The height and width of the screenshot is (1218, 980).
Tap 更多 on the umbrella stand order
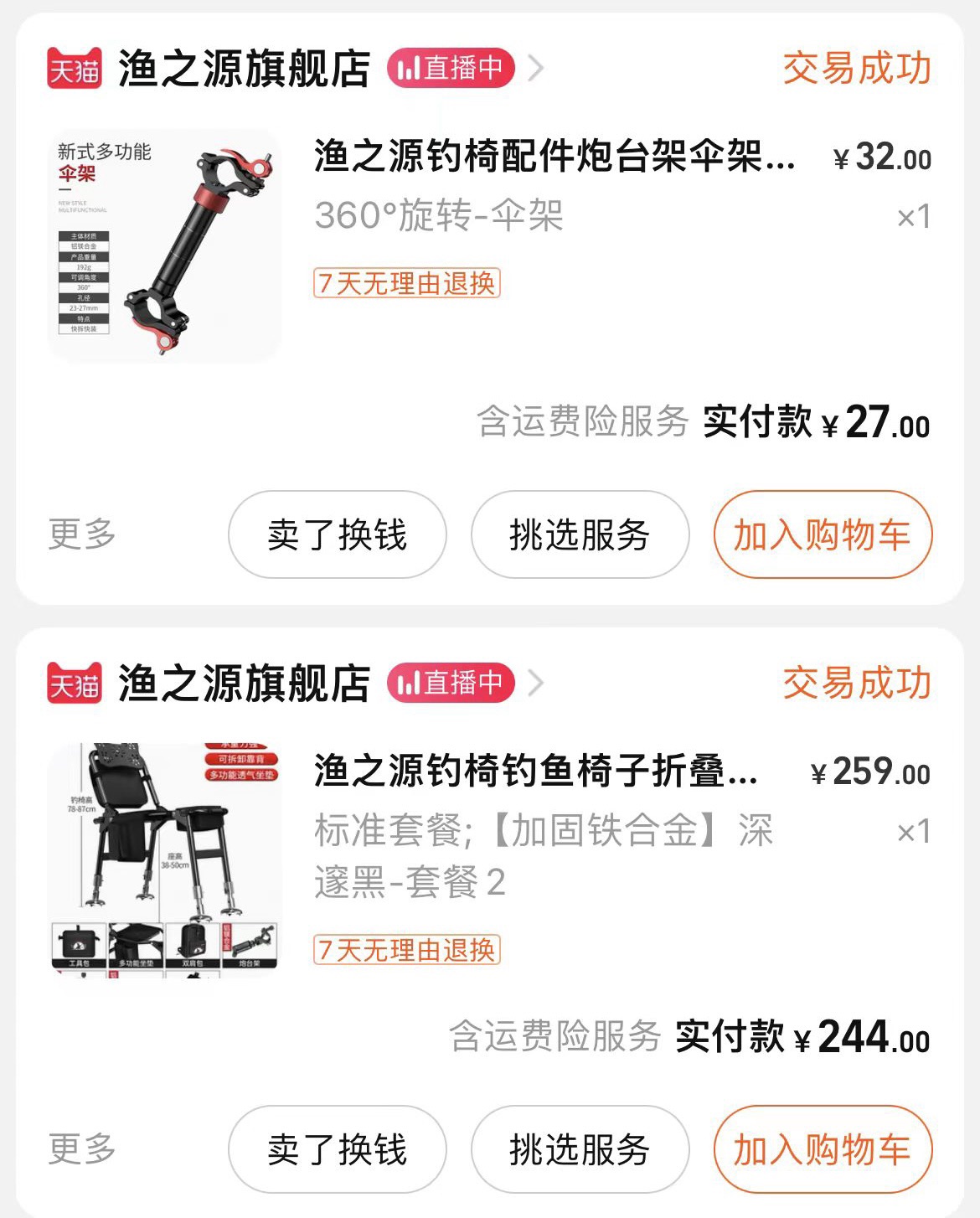(x=82, y=534)
